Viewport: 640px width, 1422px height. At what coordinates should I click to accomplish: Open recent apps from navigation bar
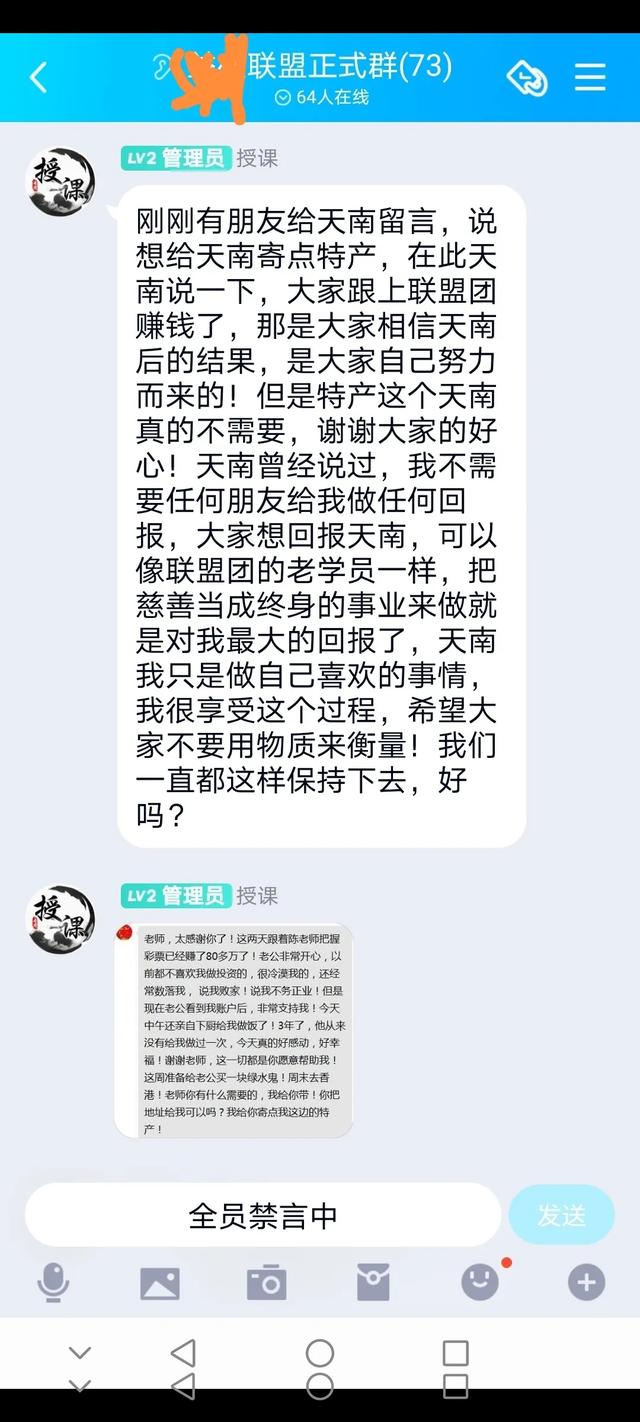455,1354
